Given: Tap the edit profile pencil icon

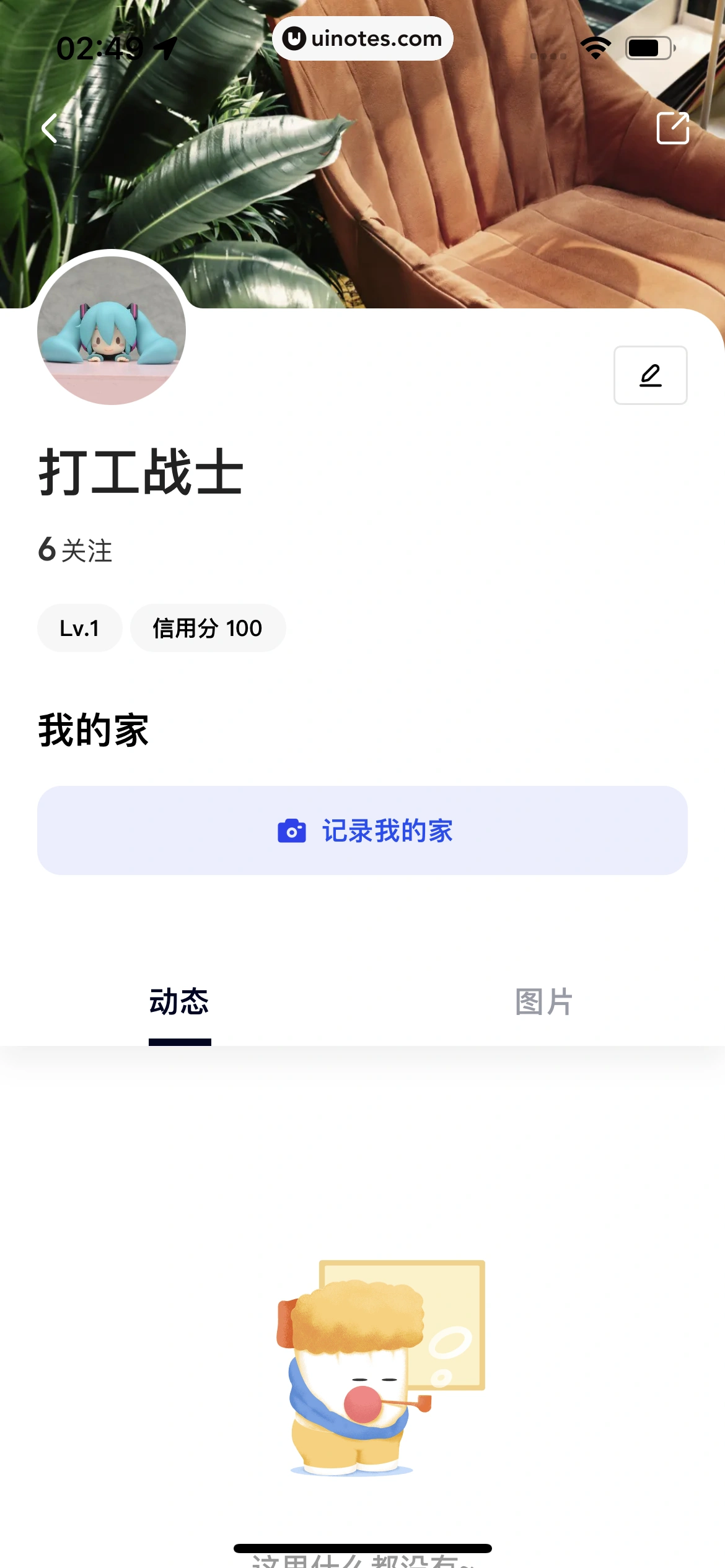Looking at the screenshot, I should (650, 376).
